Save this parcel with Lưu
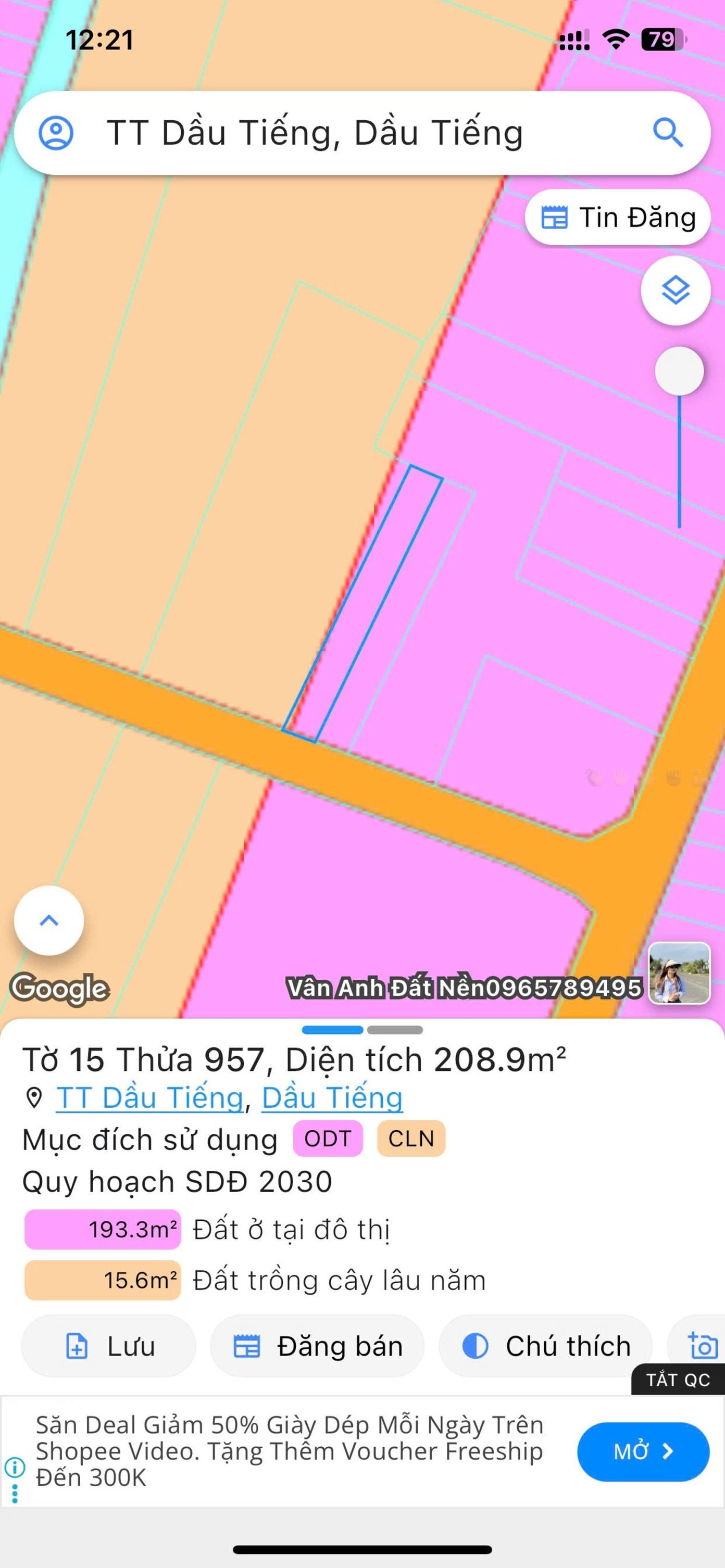This screenshot has height=1568, width=725. coord(109,1345)
